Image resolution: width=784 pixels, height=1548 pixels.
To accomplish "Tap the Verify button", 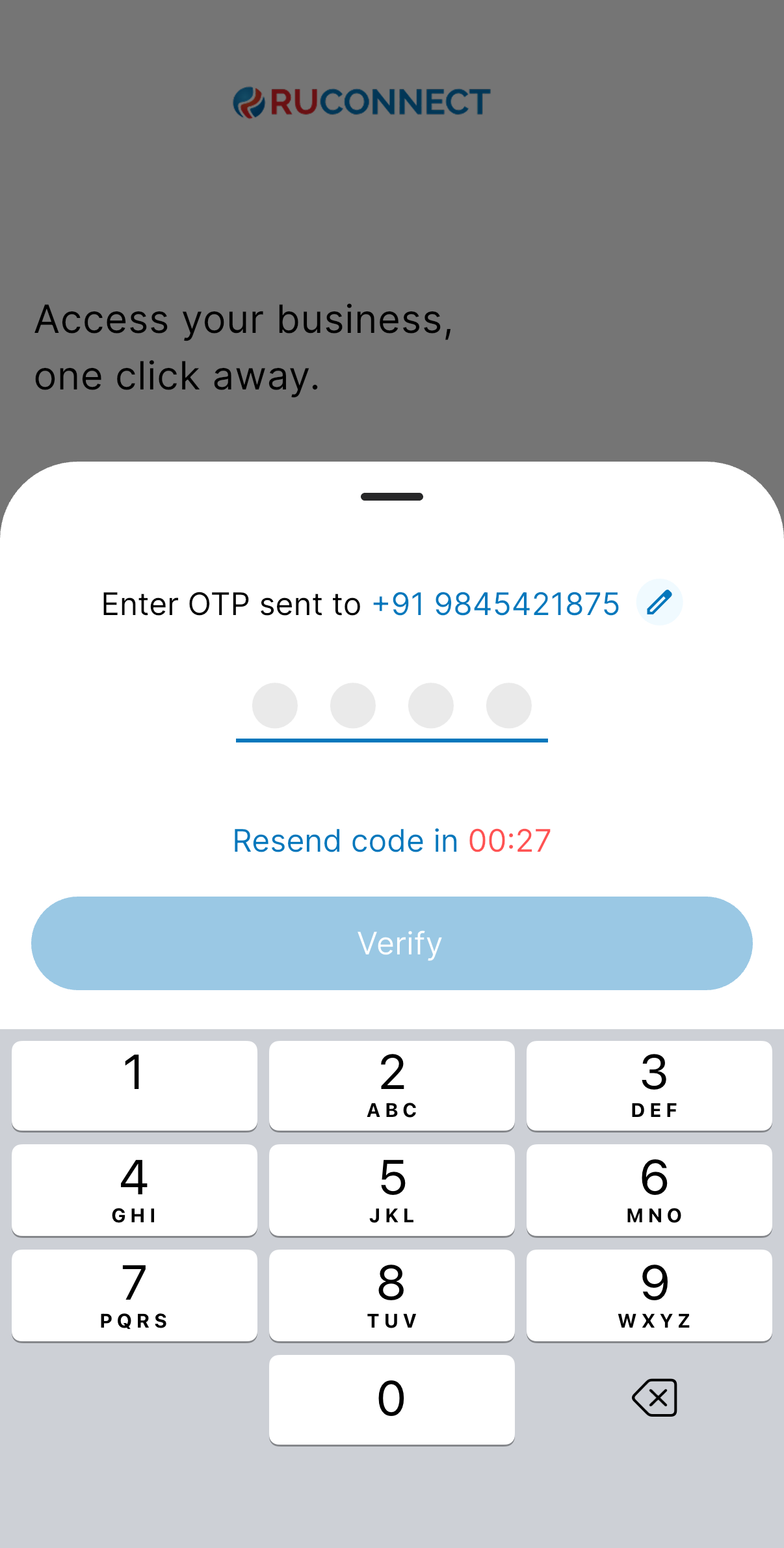I will pyautogui.click(x=391, y=943).
